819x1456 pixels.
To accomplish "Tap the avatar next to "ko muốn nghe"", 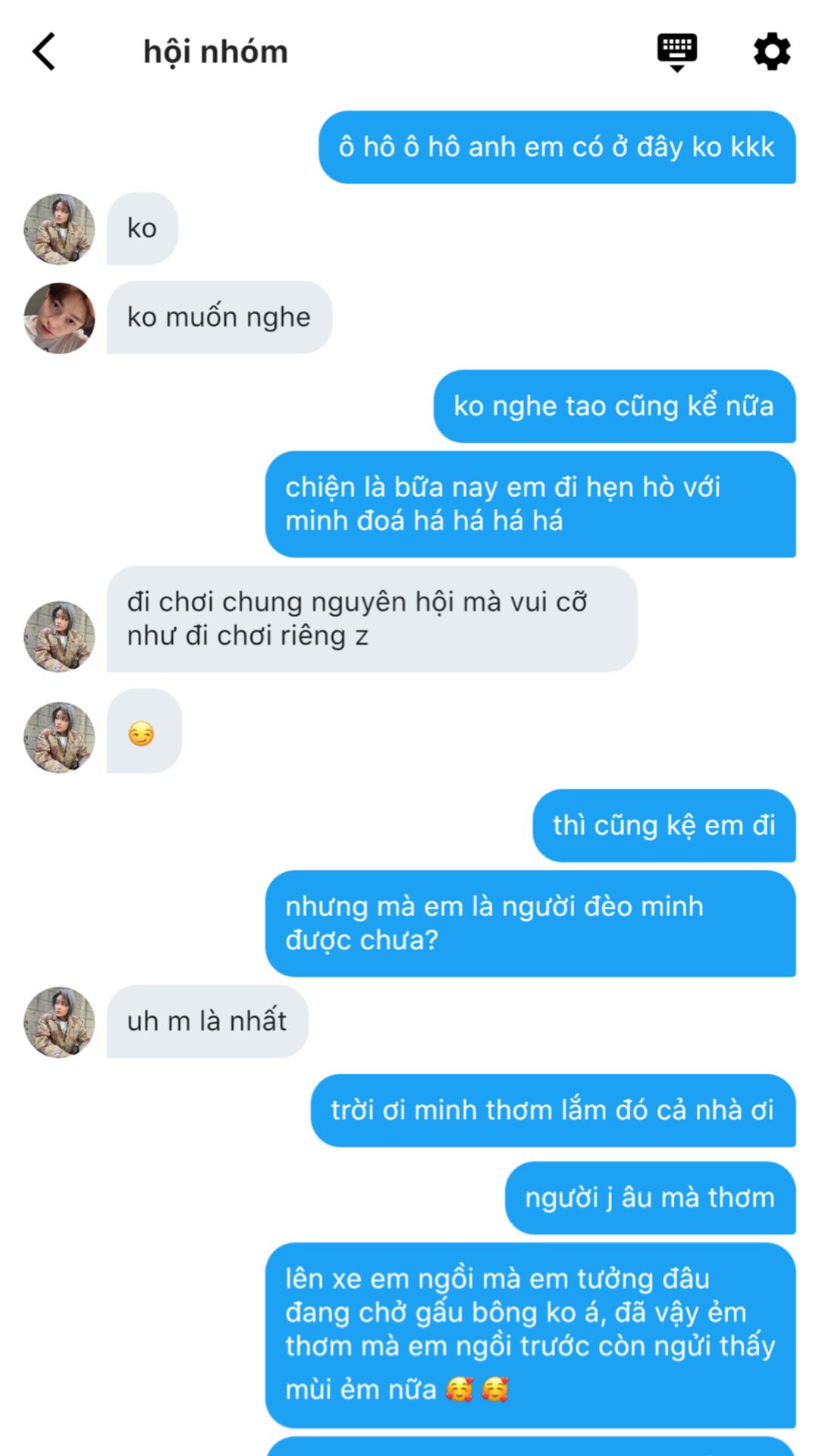I will click(59, 318).
